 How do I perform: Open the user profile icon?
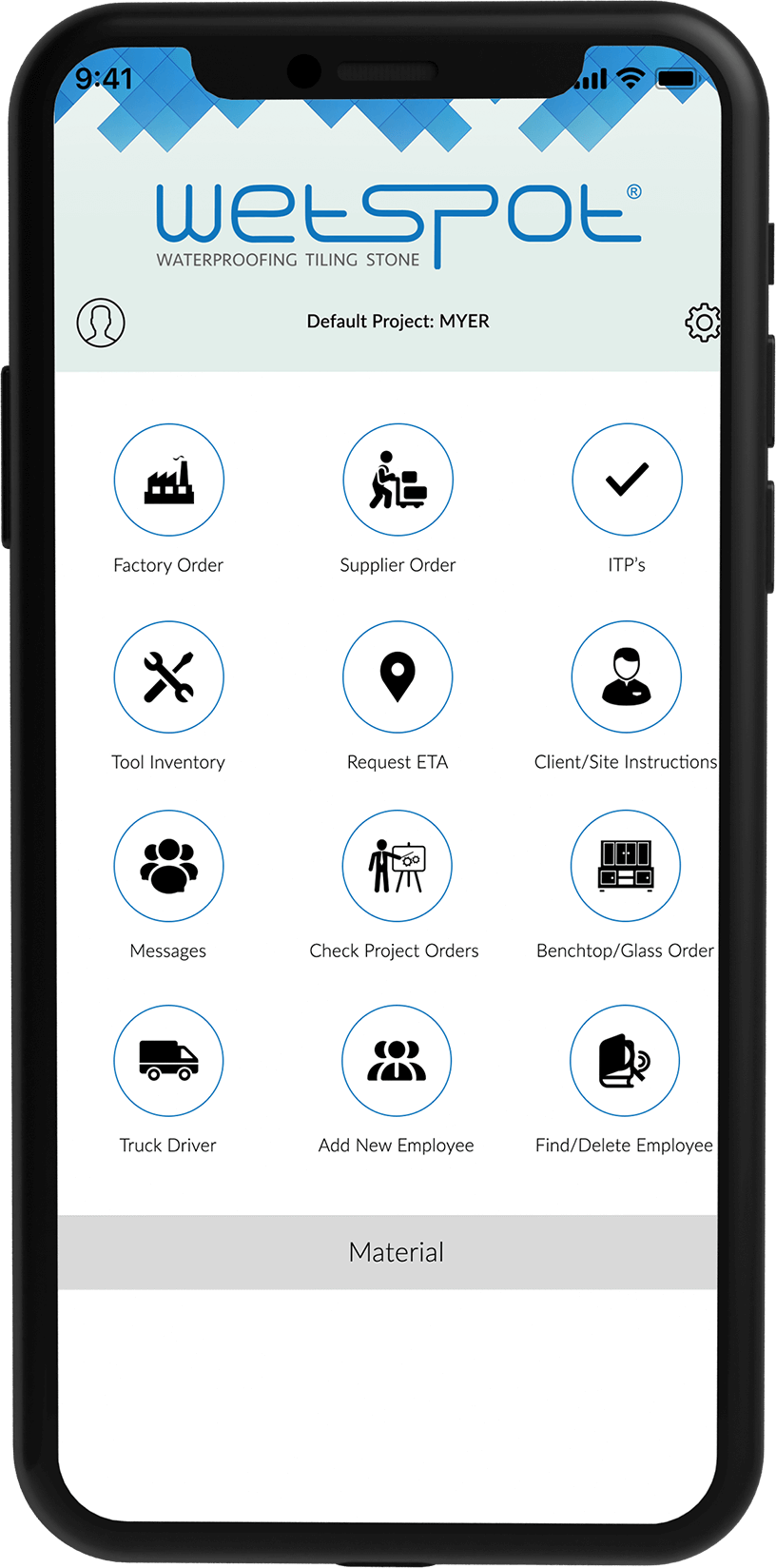[101, 323]
